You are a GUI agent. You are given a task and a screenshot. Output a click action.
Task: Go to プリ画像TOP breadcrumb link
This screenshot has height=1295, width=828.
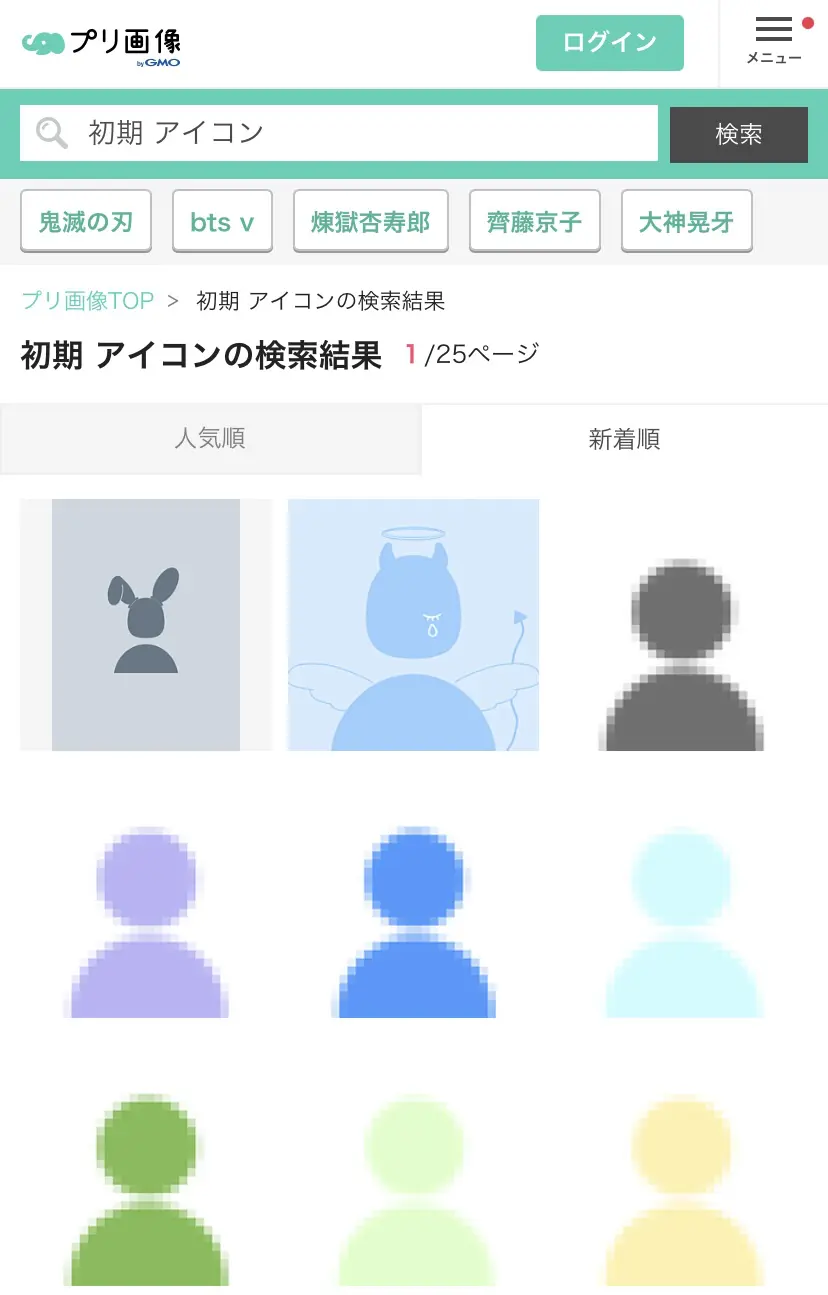pos(88,300)
